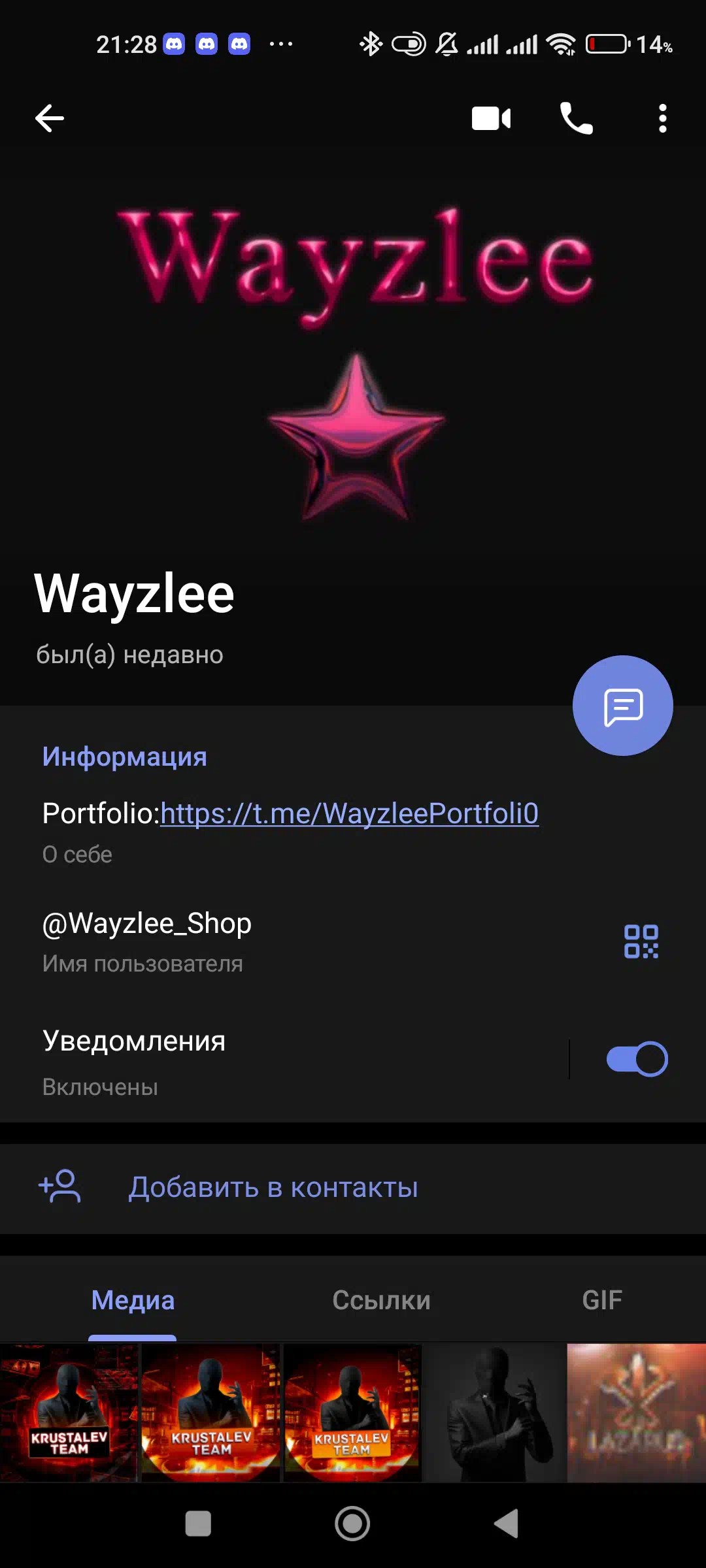
Task: Open the WayzleePortfoli0 link
Action: 350,813
